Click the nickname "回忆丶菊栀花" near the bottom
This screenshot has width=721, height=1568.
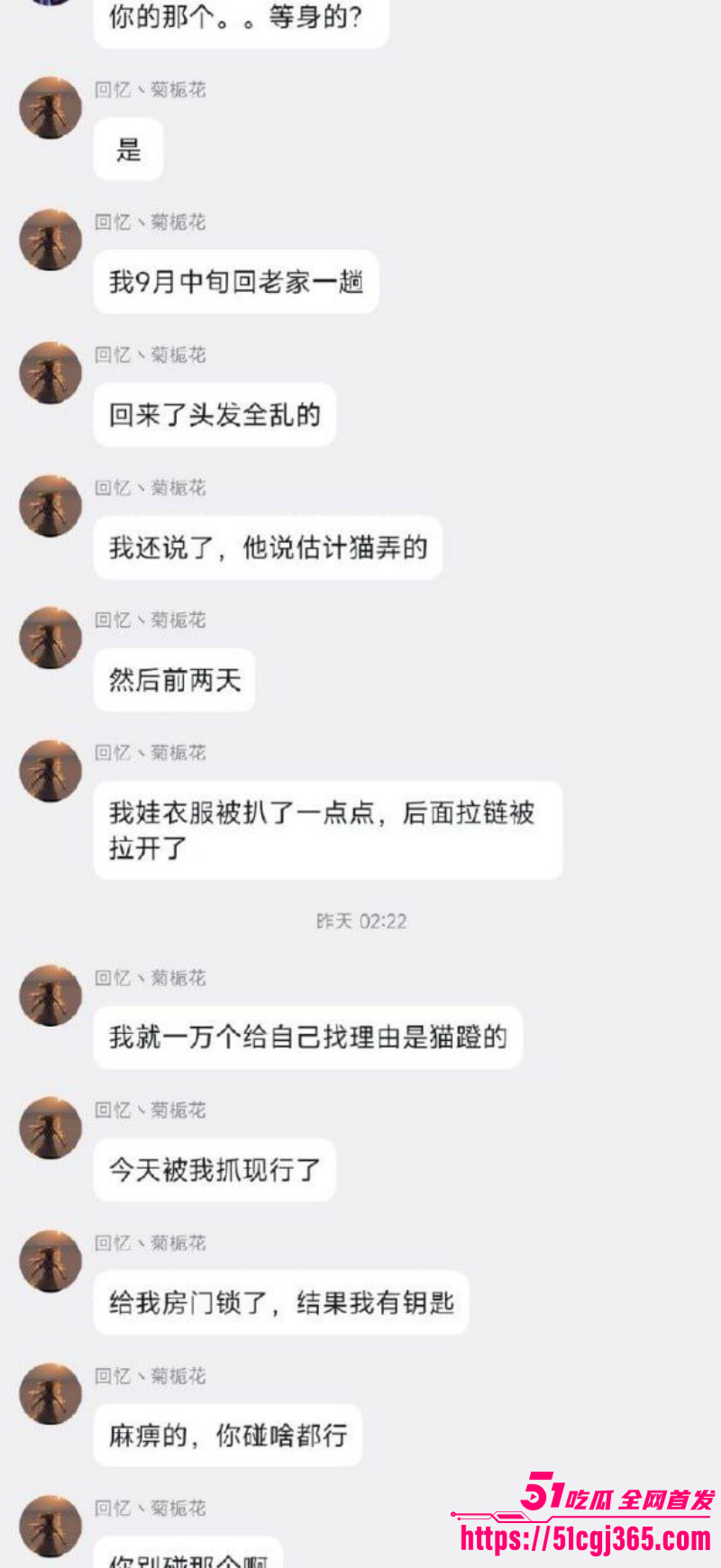coord(151,1509)
